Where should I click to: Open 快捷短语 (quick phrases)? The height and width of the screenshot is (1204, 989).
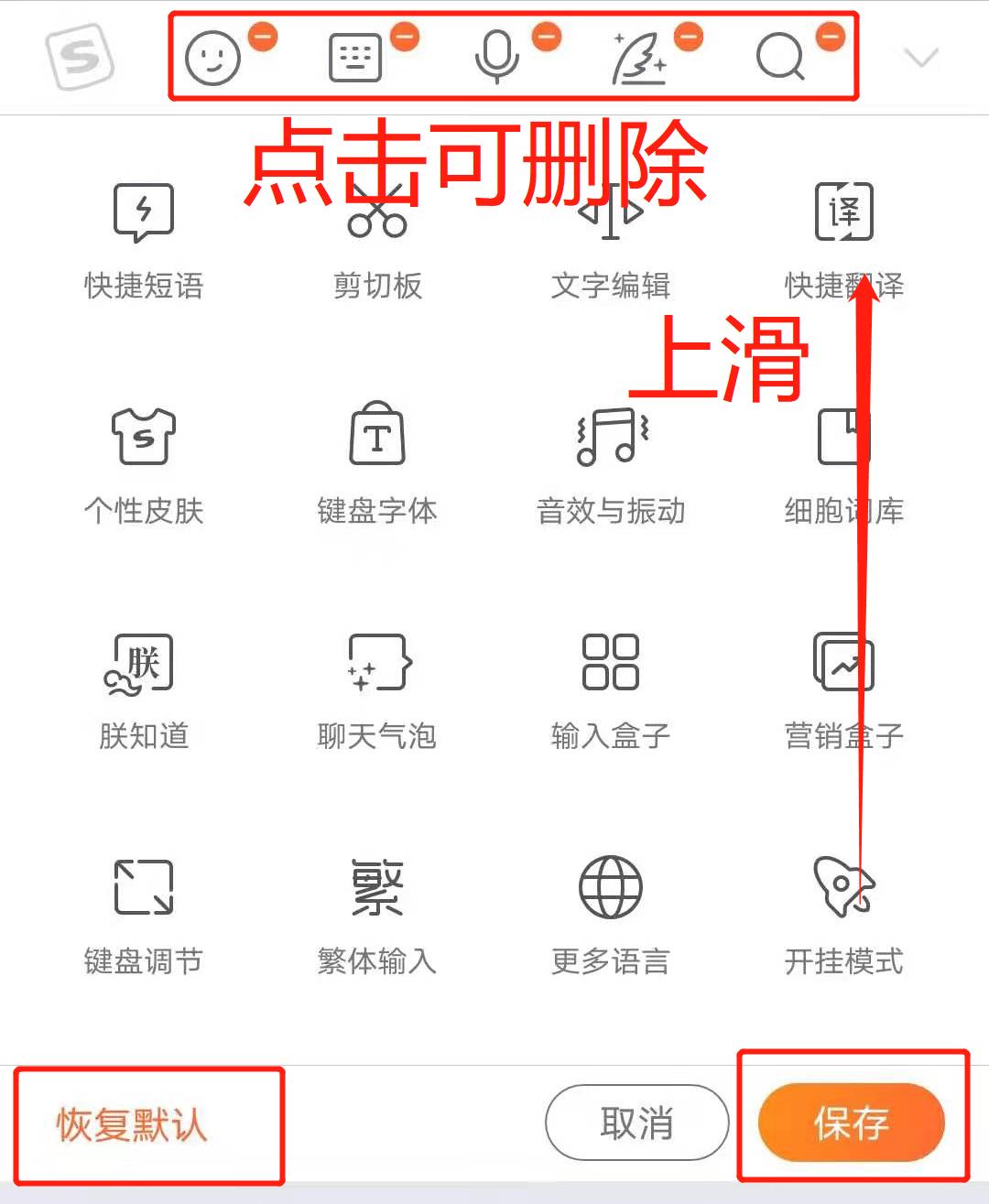coord(142,236)
